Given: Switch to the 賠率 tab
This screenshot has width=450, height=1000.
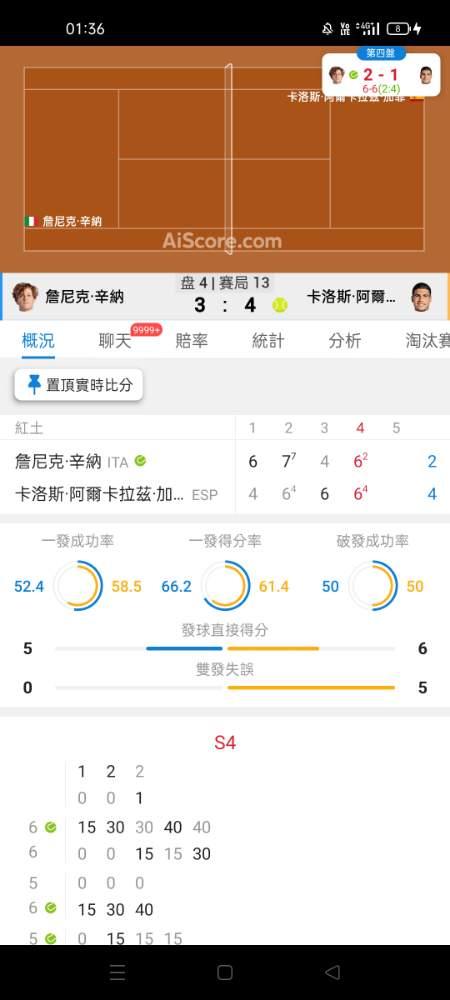Looking at the screenshot, I should [191, 341].
